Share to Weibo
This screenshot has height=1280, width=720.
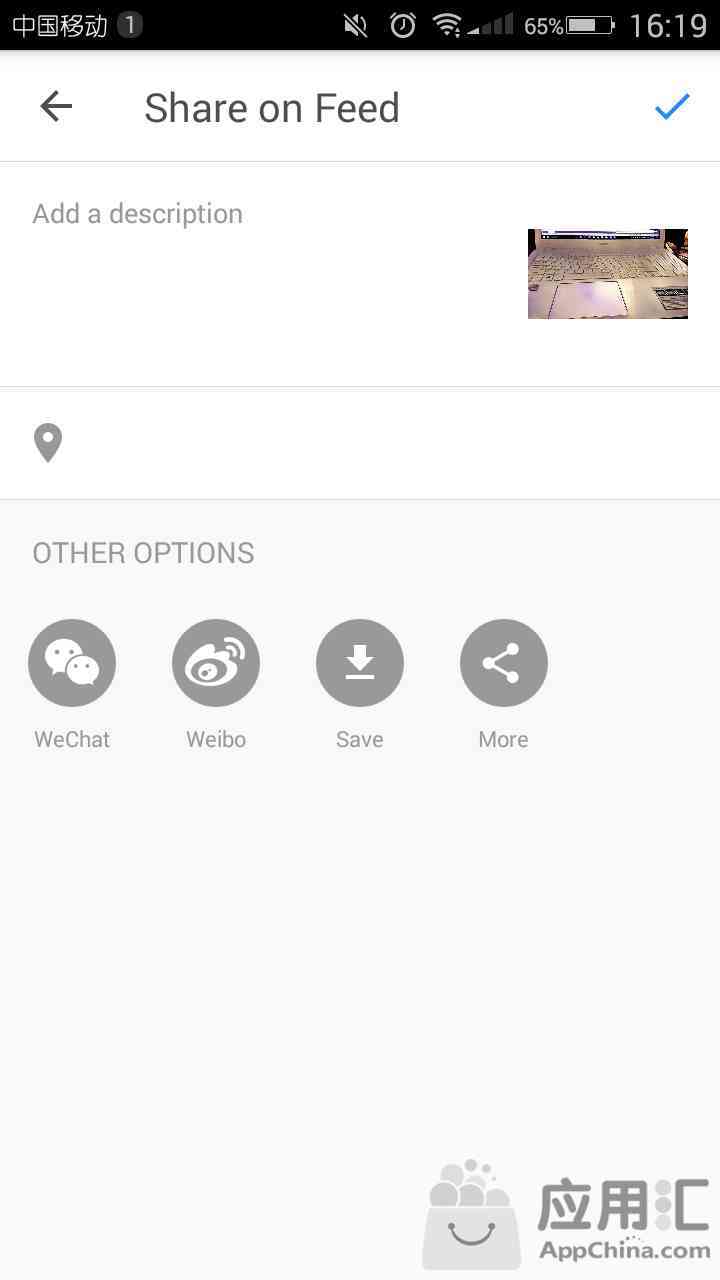coord(216,663)
